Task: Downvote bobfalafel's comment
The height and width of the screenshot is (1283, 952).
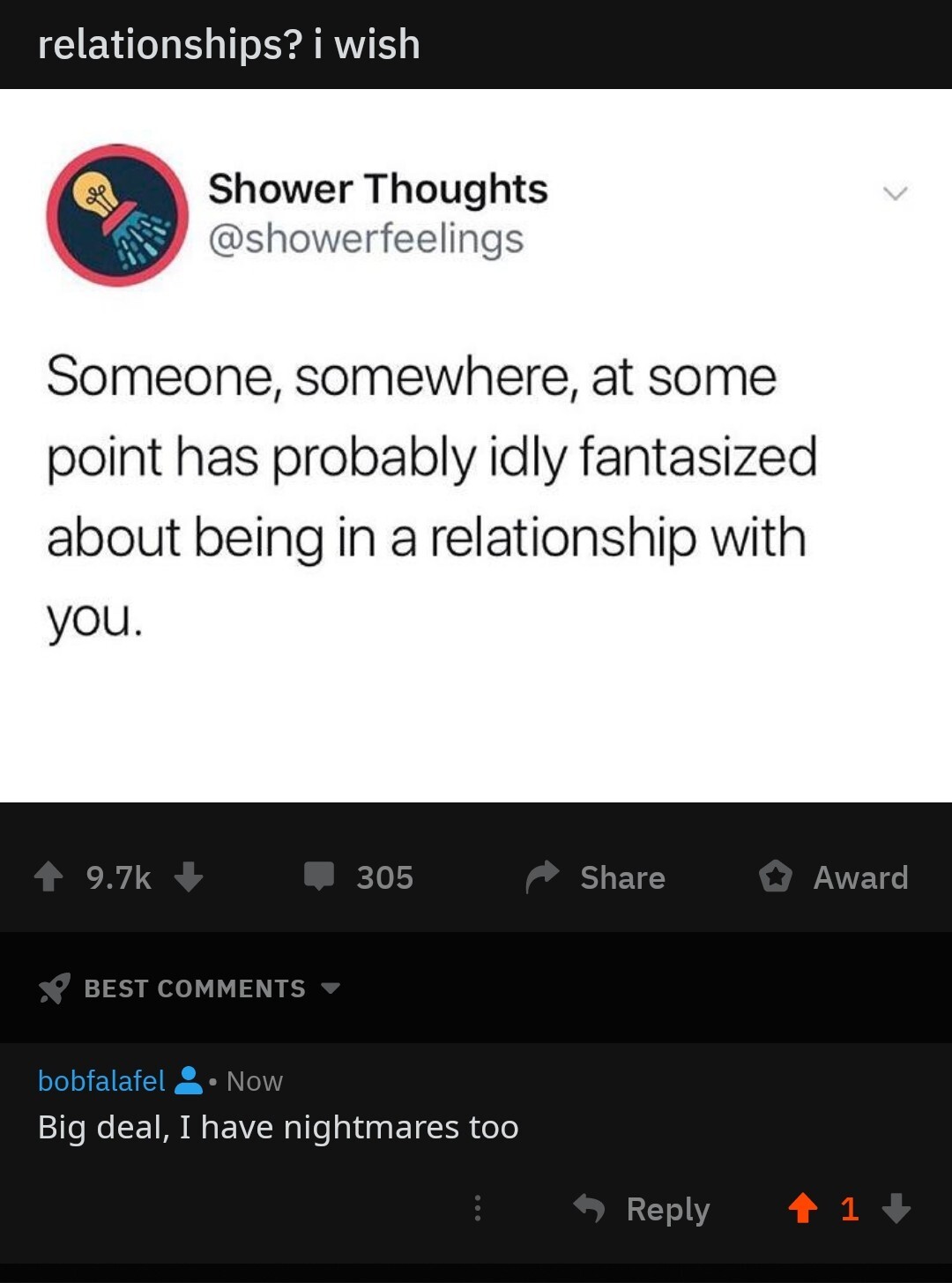Action: point(896,1208)
